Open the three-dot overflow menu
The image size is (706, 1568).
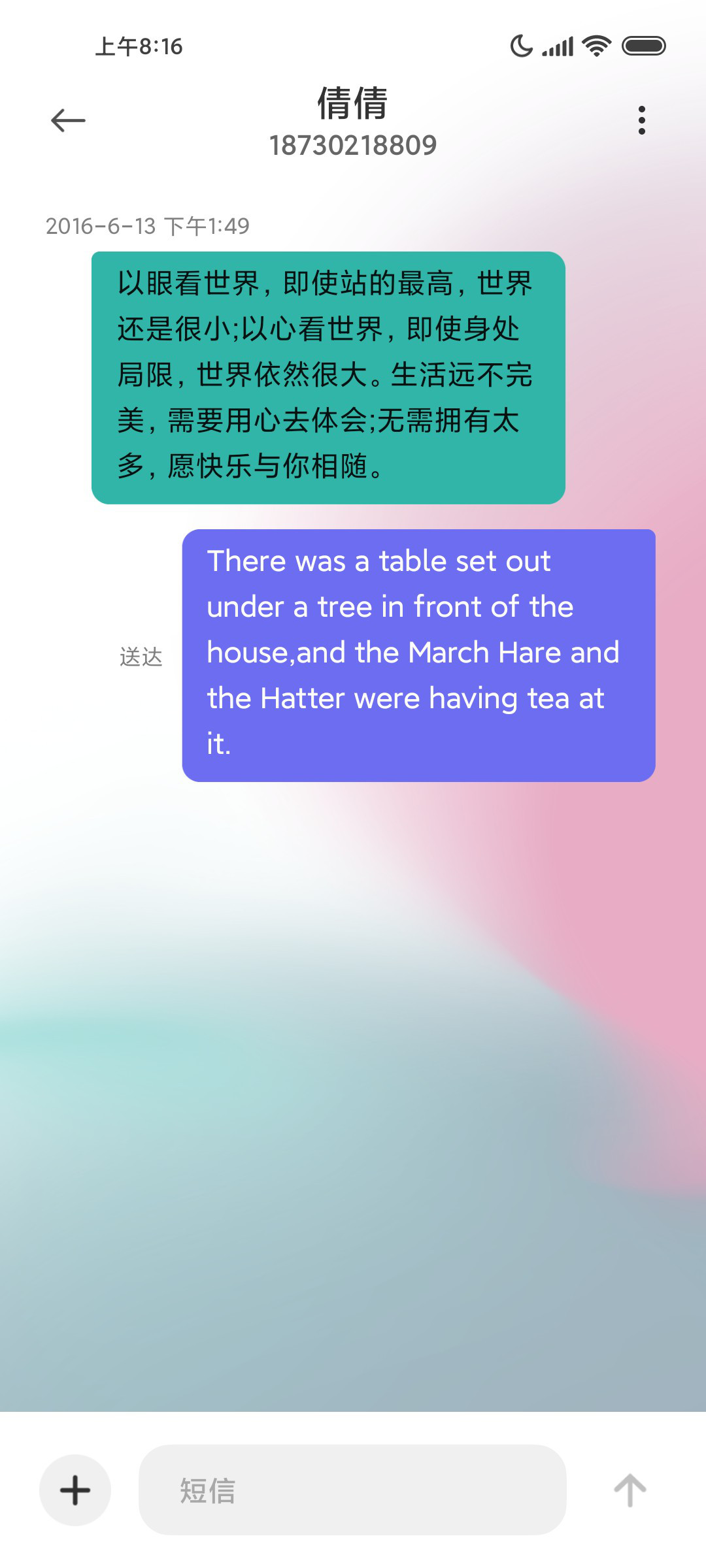point(642,120)
